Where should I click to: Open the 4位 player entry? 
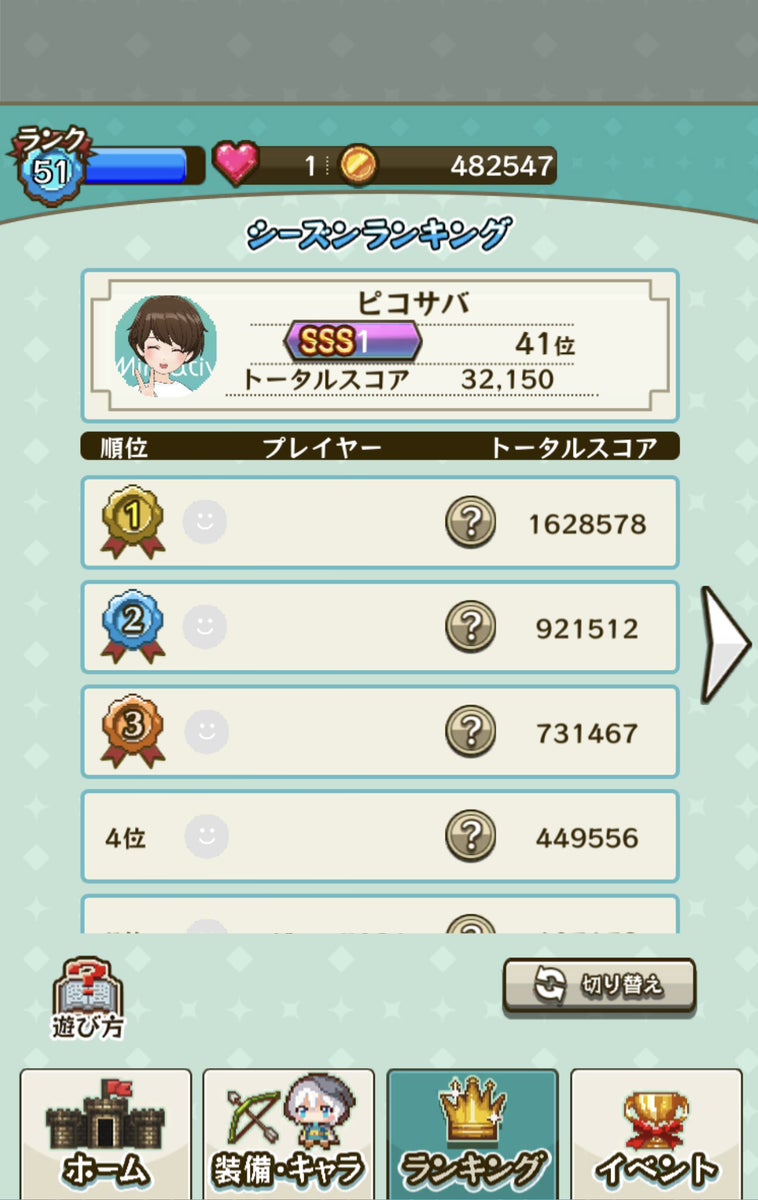[x=379, y=837]
